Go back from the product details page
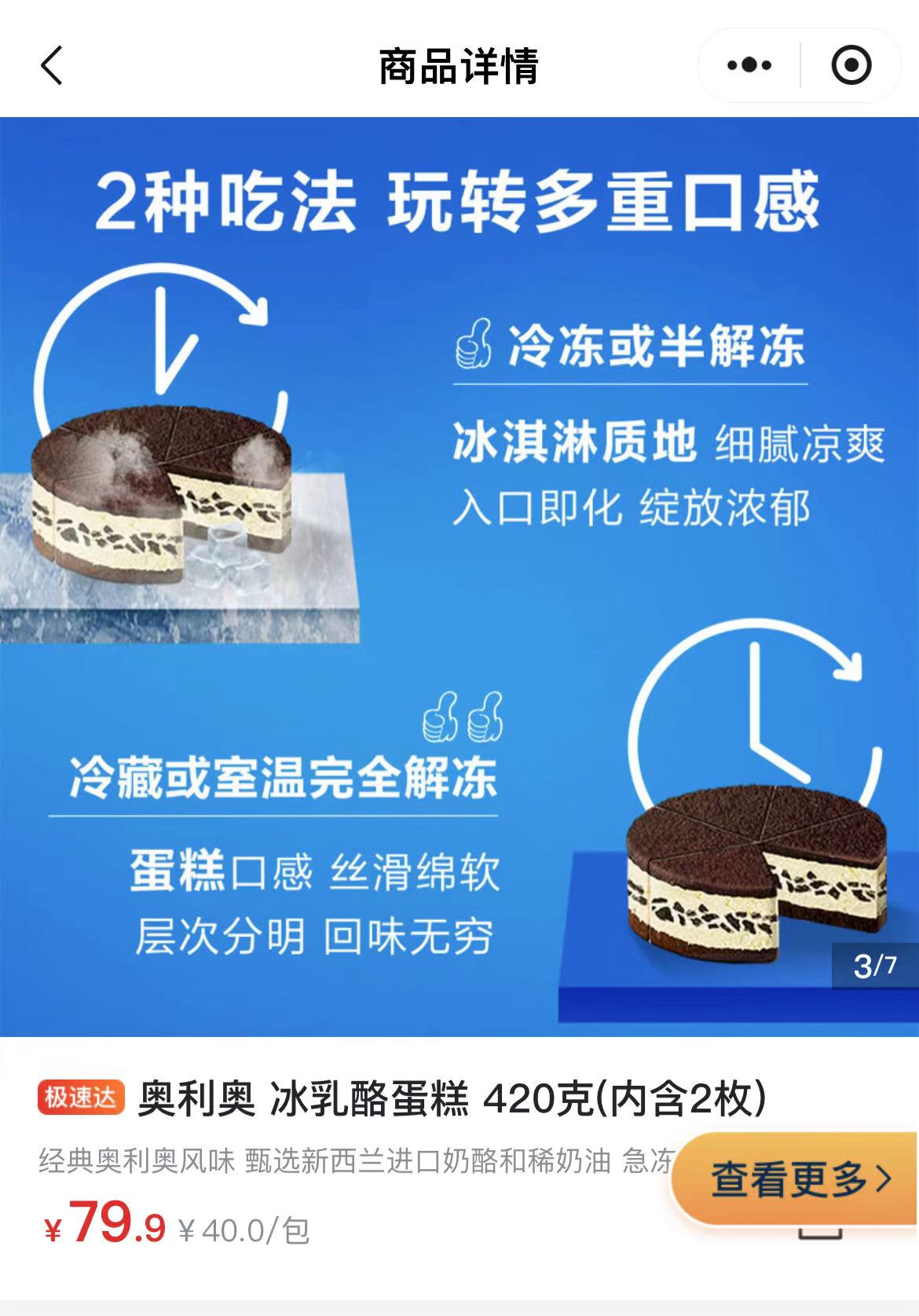919x1316 pixels. [52, 66]
